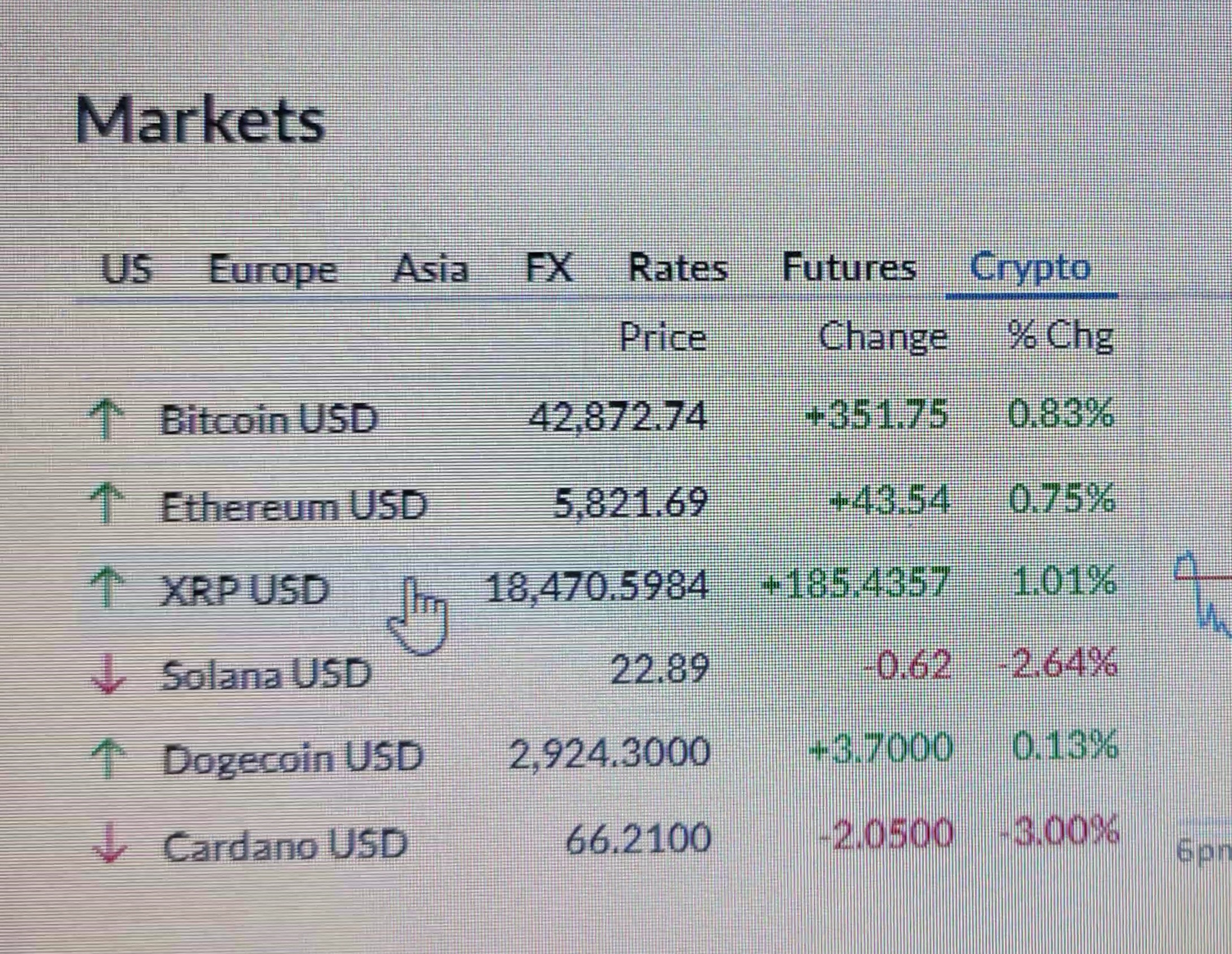Select the Futures tab
The image size is (1232, 954).
click(849, 267)
